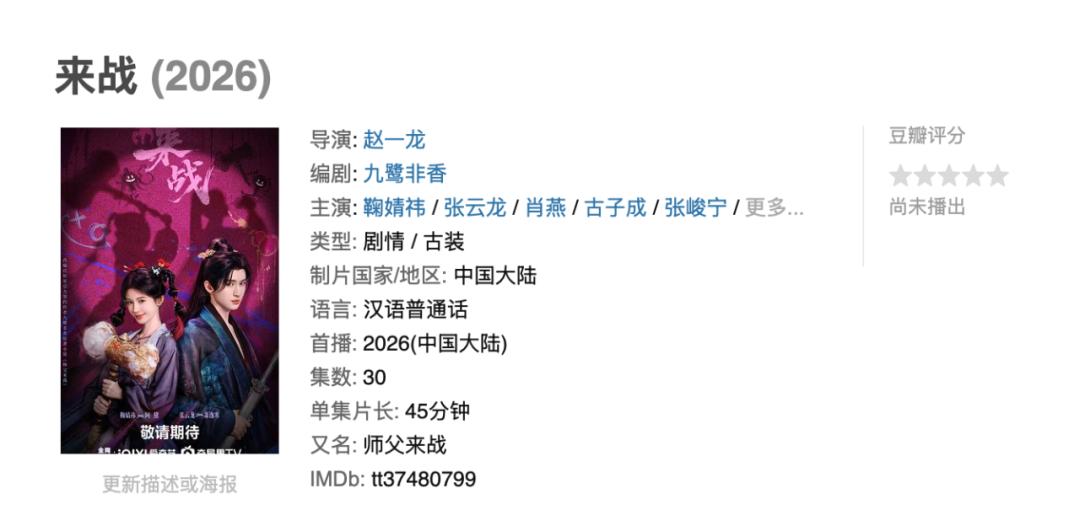Open actor 张云龙's profile
This screenshot has width=1080, height=510.
point(474,208)
